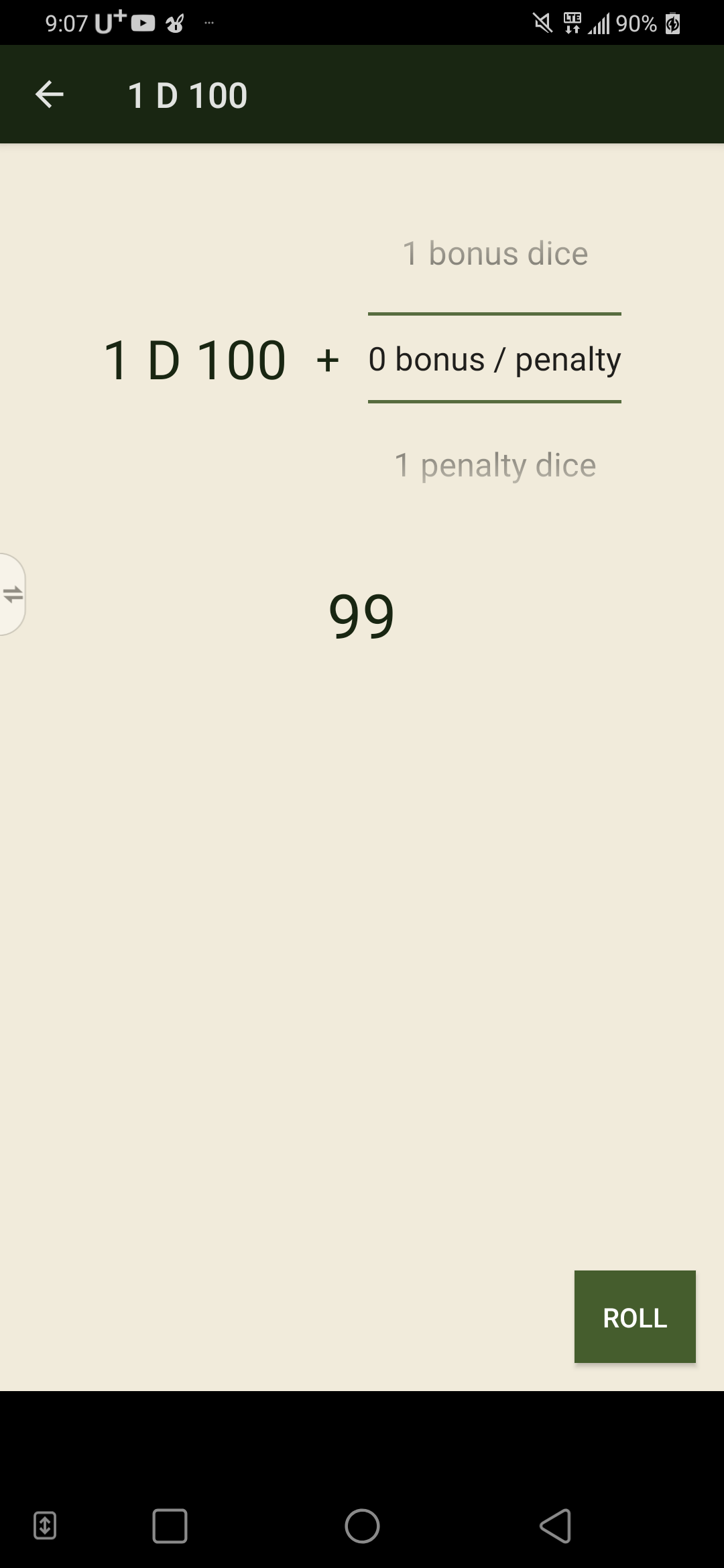Roll the dice with the ROLL button
Screen dimensions: 724x1568
[634, 1317]
